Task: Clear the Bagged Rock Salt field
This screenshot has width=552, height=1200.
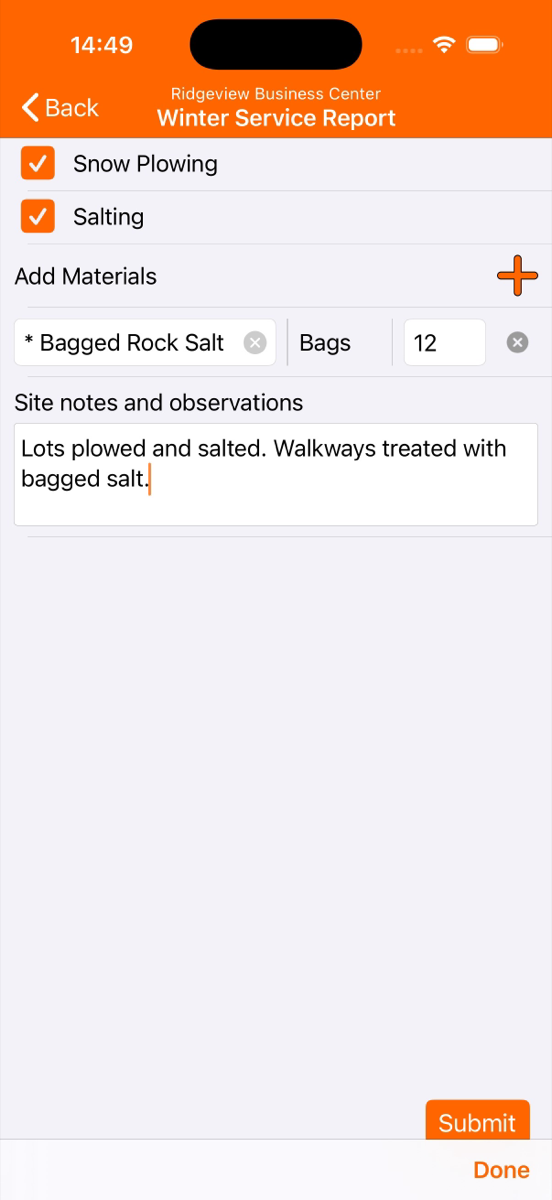Action: 255,343
